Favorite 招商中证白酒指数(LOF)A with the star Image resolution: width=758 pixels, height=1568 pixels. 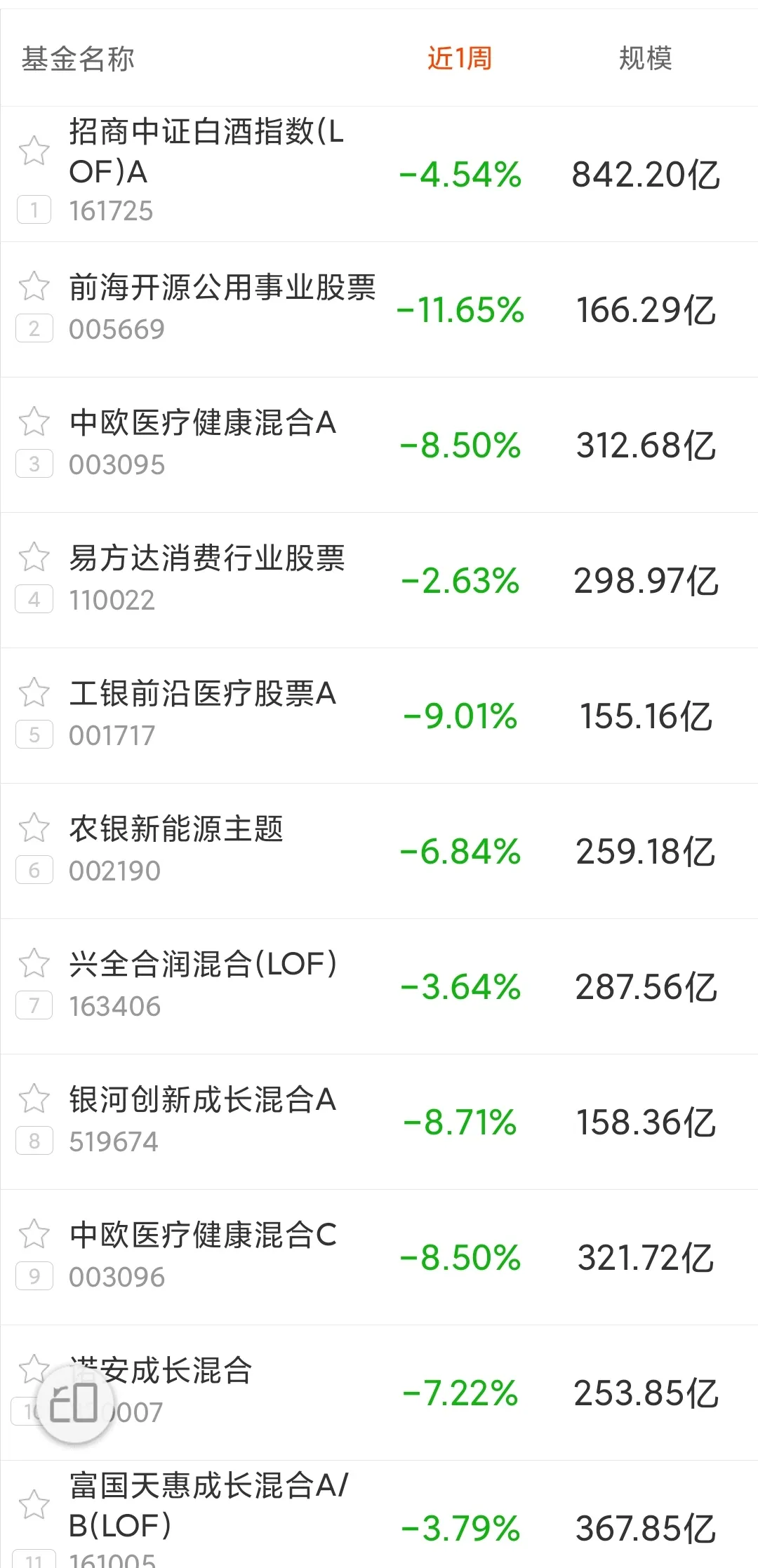point(34,150)
